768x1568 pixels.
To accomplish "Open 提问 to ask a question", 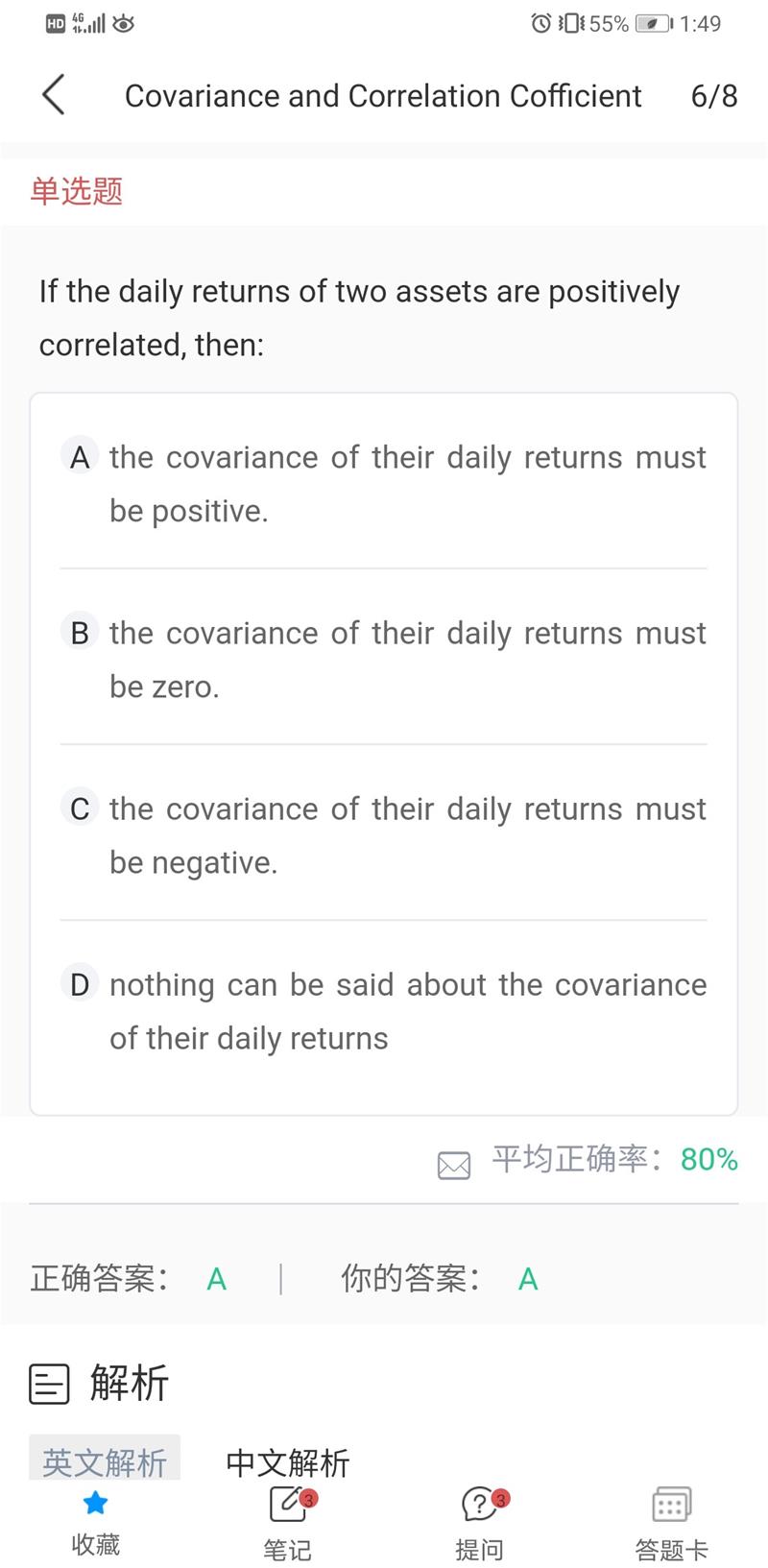I will tap(479, 1520).
